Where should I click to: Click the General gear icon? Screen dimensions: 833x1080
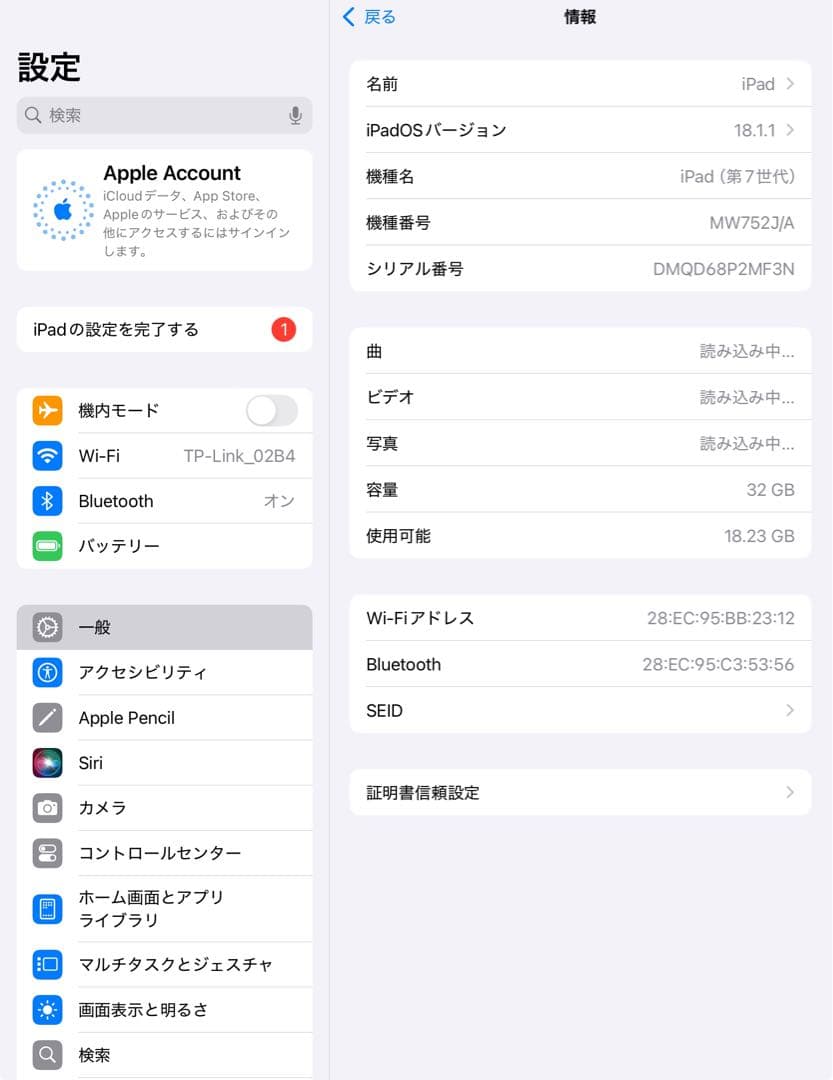48,627
